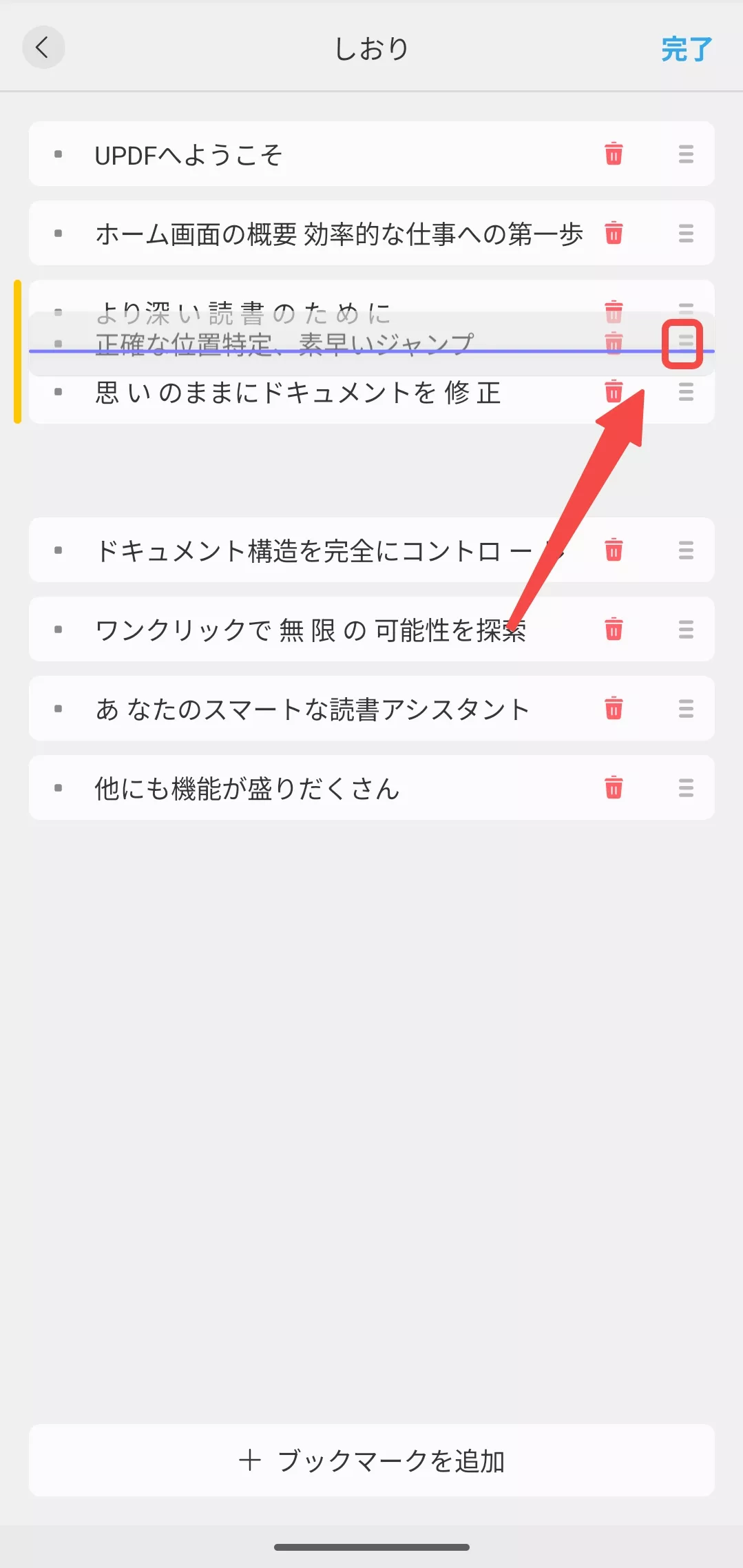The image size is (743, 1568).
Task: Delete the ワンクリックで無限の可能性を探索 bookmark
Action: (612, 629)
